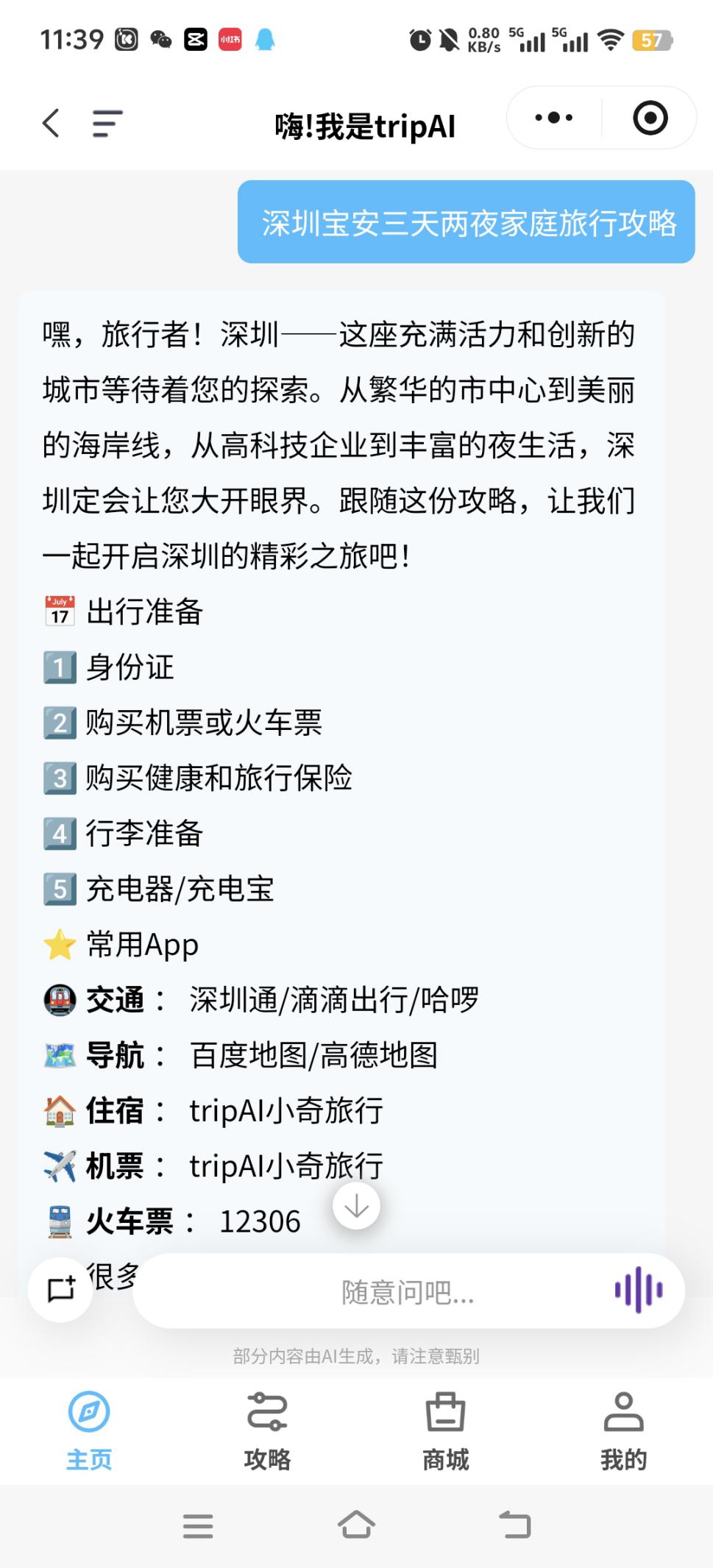Close the mini program via circle button

click(x=650, y=118)
